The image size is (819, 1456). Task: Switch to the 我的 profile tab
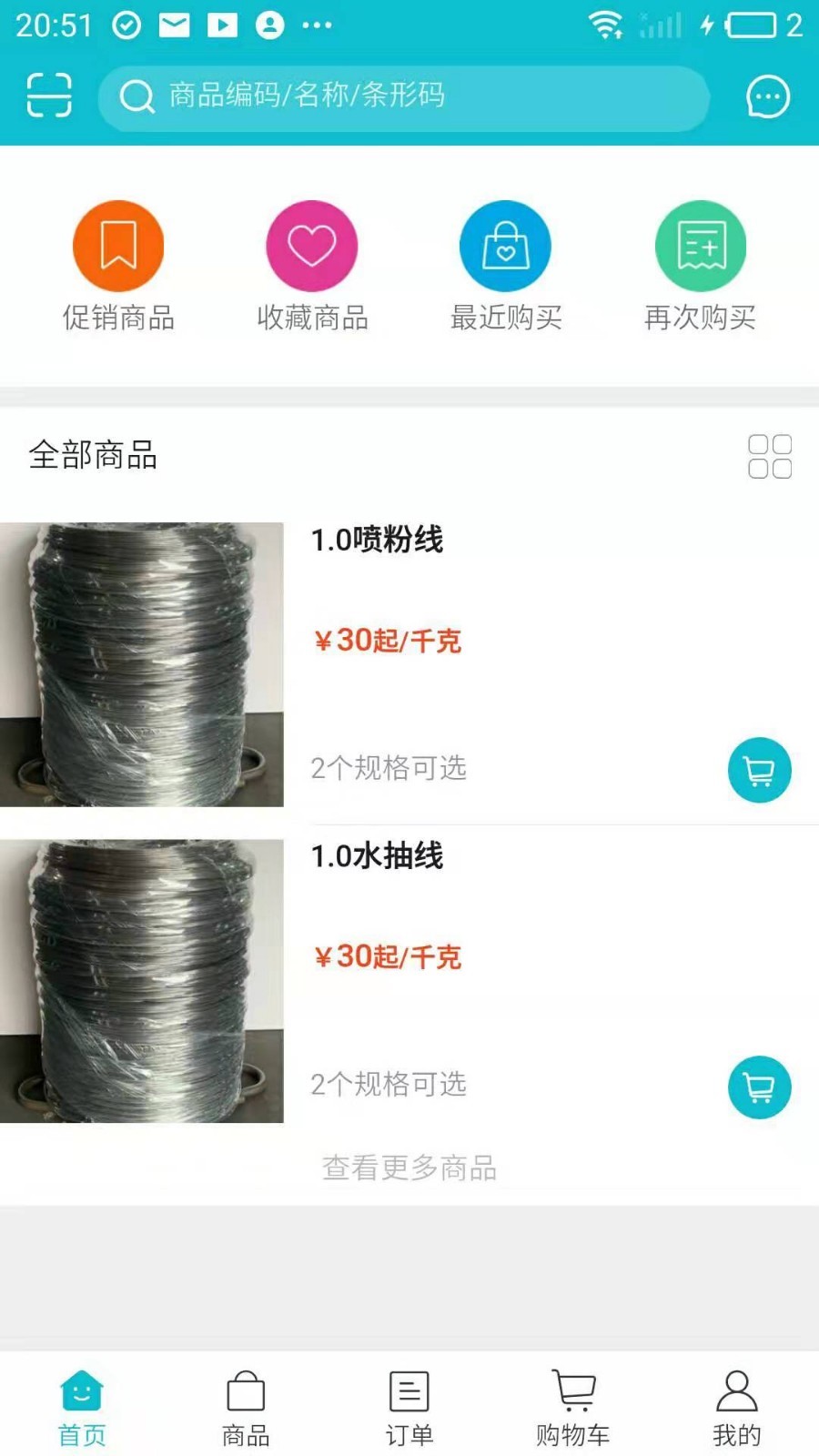click(737, 1408)
